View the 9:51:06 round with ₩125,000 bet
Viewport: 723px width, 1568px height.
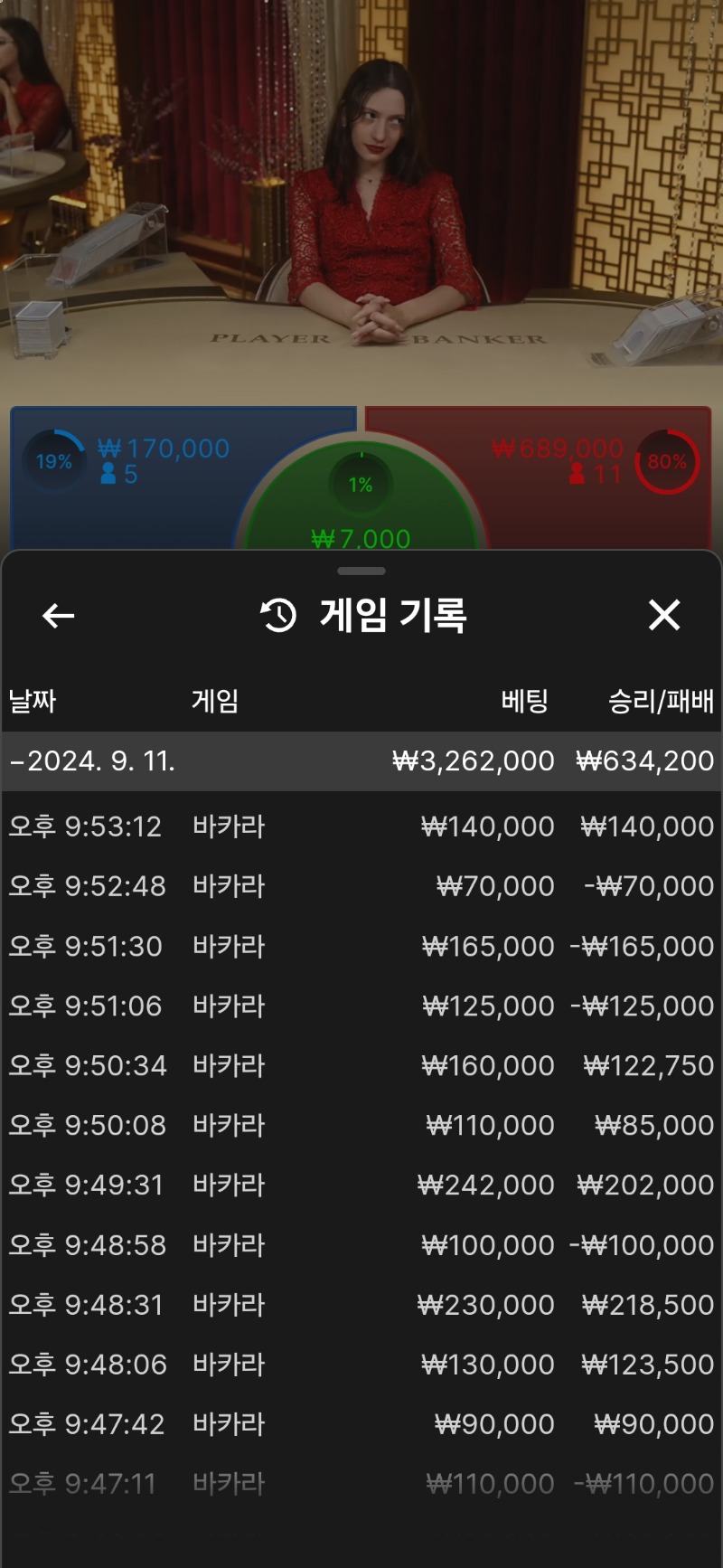point(361,1006)
